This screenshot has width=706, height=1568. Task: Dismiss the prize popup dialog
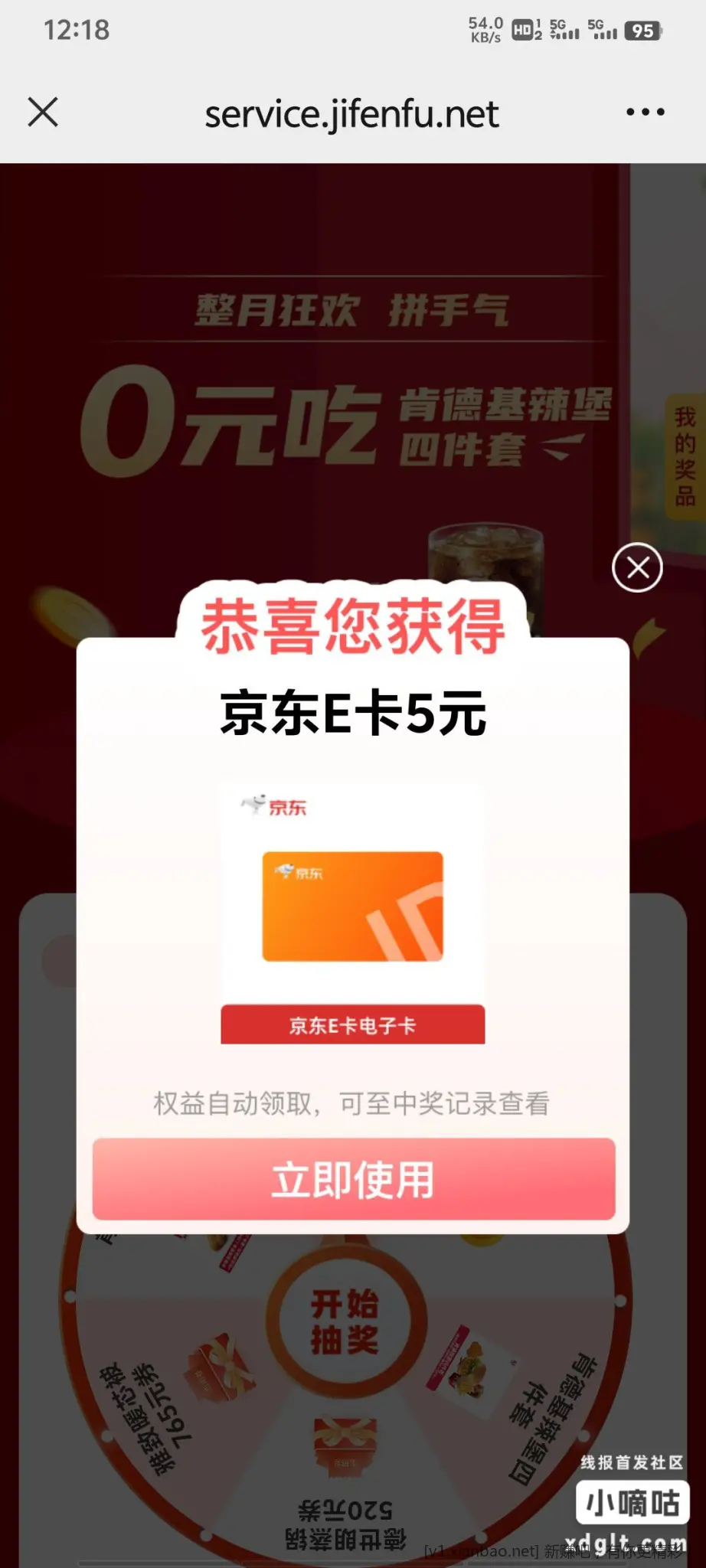click(x=637, y=567)
